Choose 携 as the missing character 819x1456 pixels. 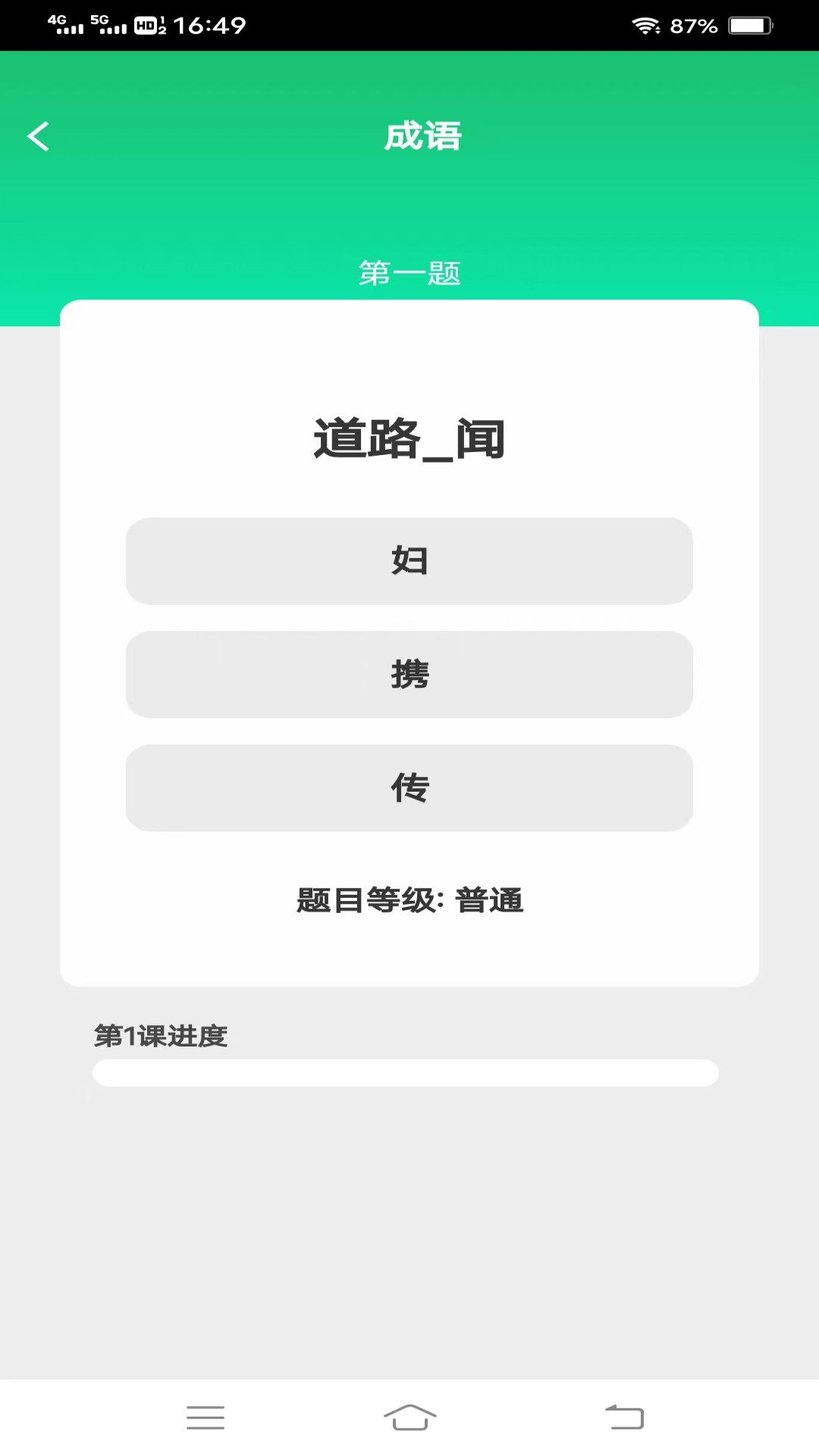point(409,674)
